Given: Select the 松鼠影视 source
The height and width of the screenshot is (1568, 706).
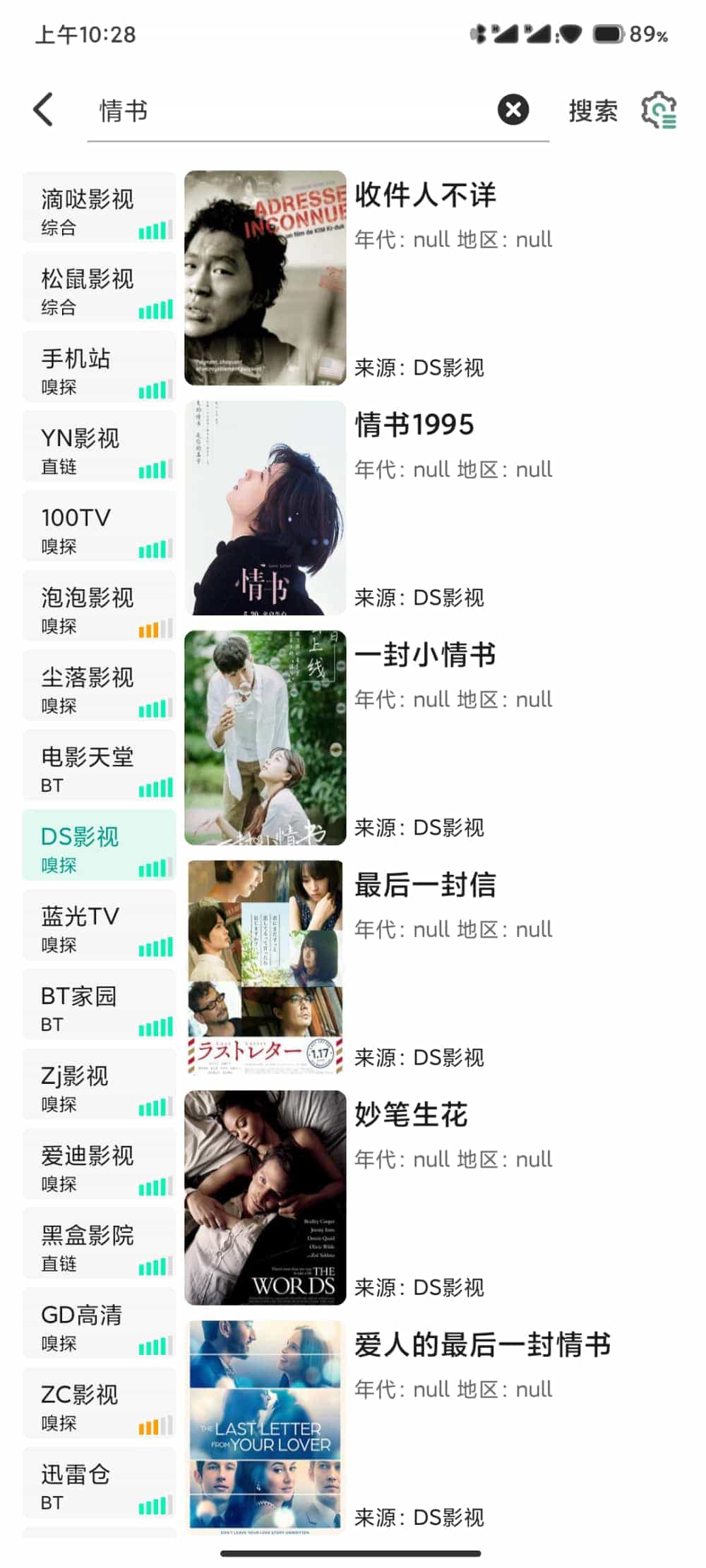Looking at the screenshot, I should tap(99, 288).
